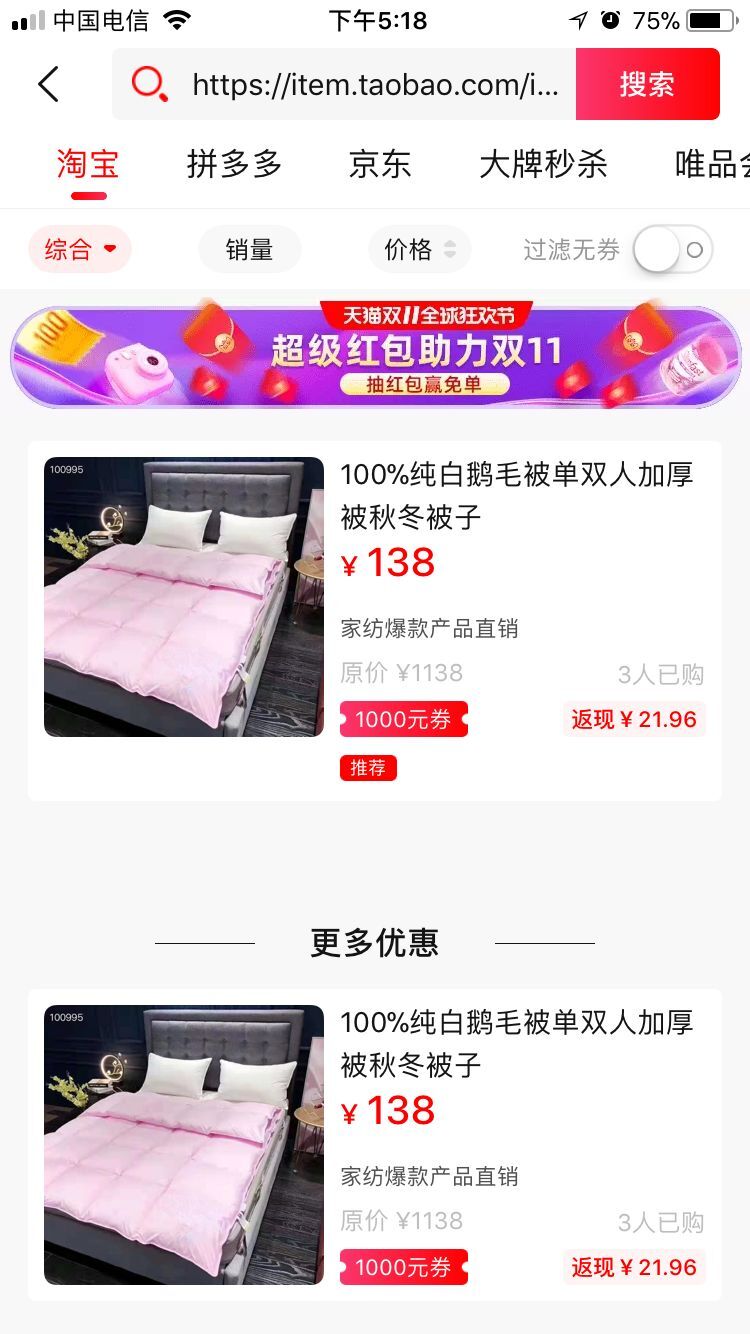
Task: Open the second product's bed image thumbnail
Action: coord(183,1143)
